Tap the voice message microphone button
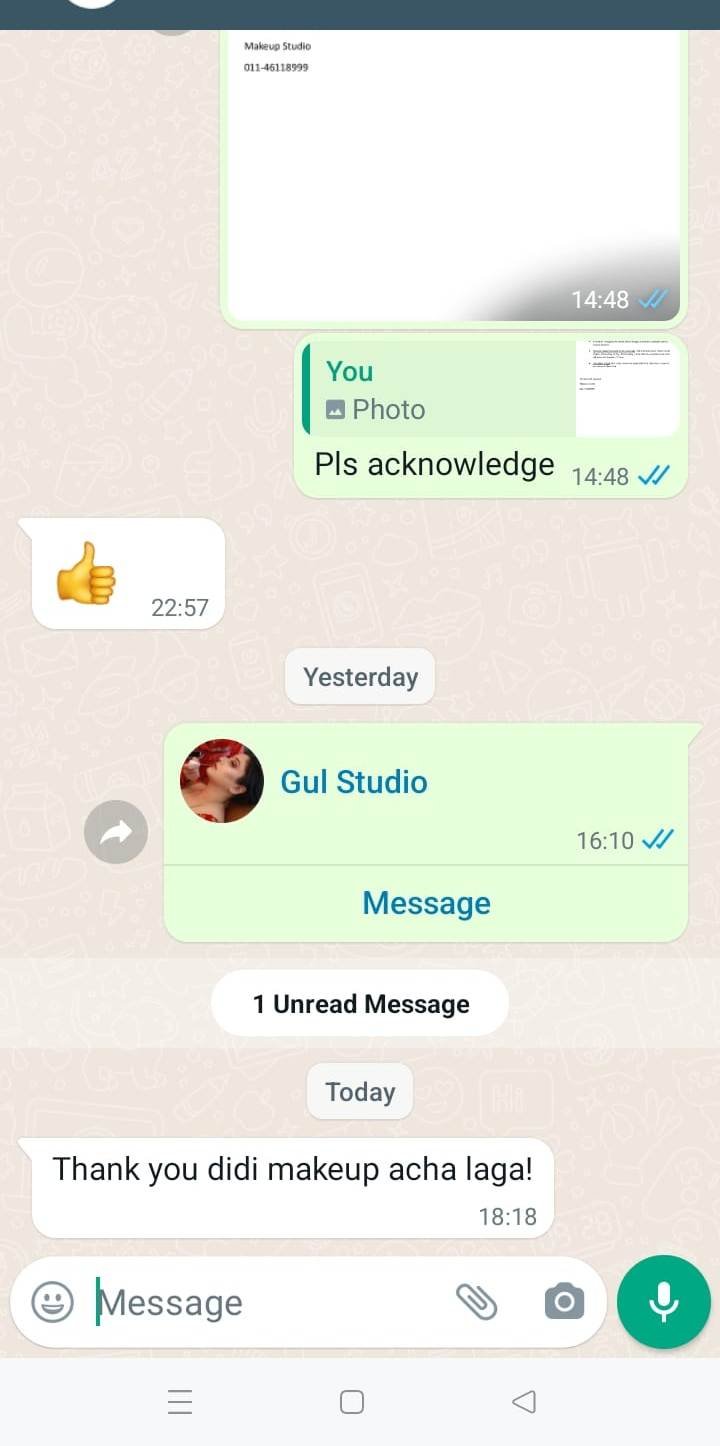720x1446 pixels. point(664,1302)
